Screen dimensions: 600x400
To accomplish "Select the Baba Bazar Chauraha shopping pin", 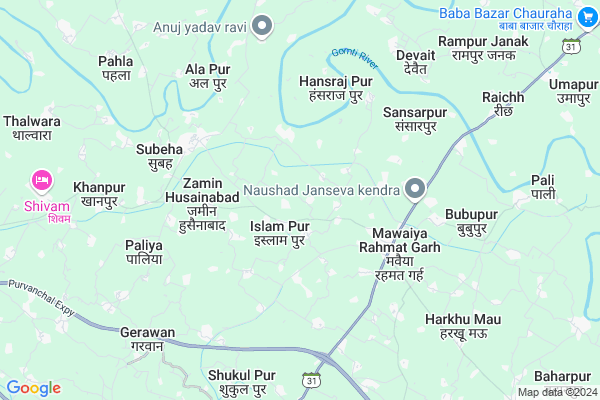I will click(584, 15).
